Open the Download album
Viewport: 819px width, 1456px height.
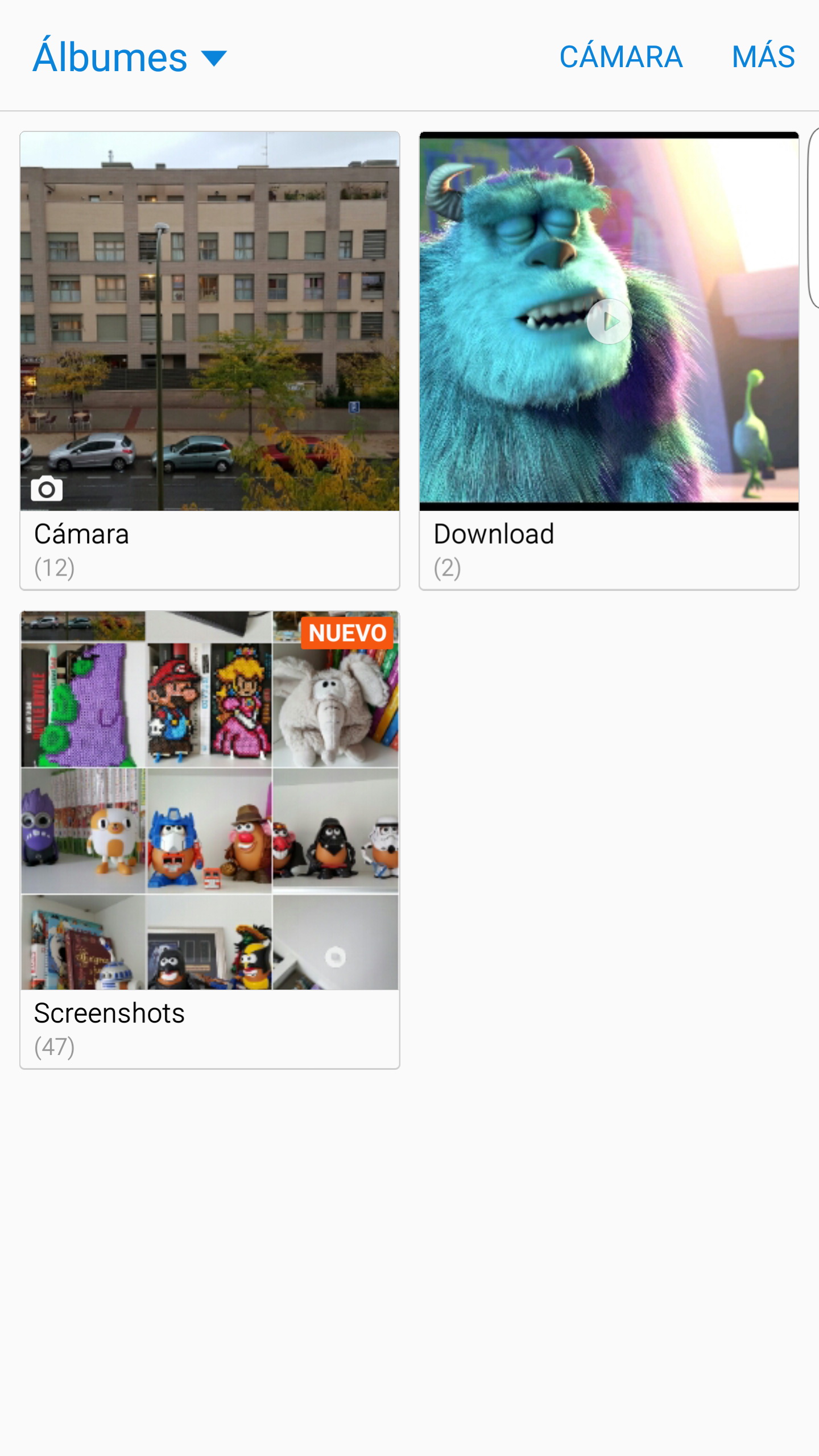609,361
